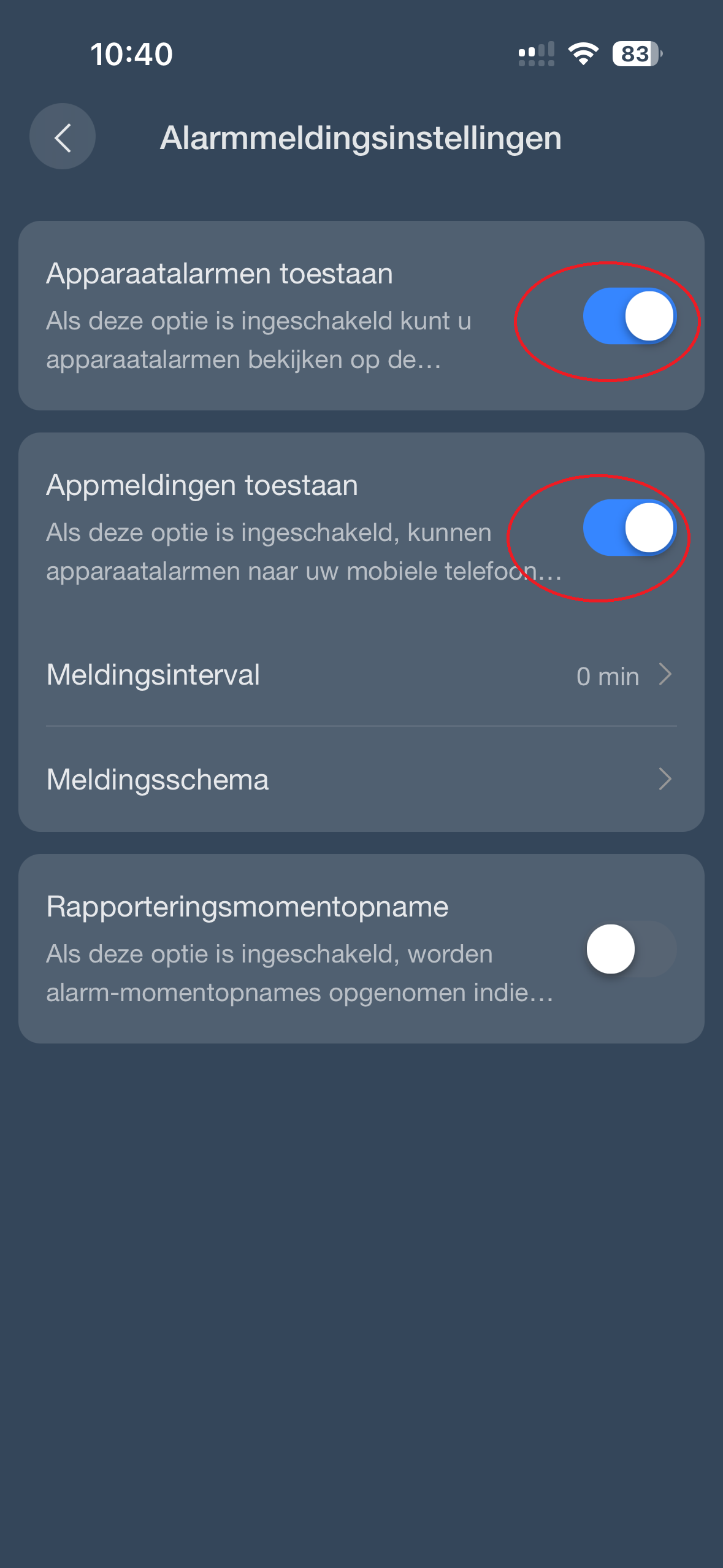The height and width of the screenshot is (1568, 723).
Task: Go back using the back arrow
Action: (63, 137)
